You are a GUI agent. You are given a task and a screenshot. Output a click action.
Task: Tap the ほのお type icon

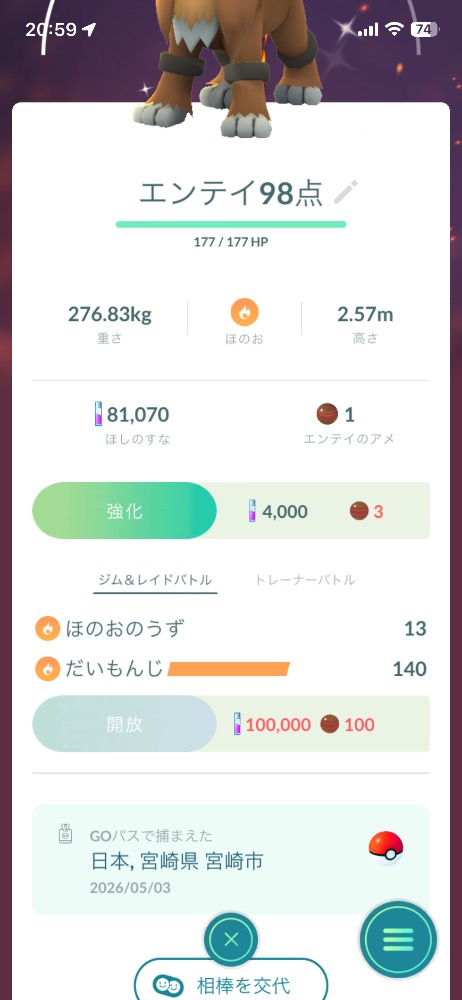coord(244,312)
